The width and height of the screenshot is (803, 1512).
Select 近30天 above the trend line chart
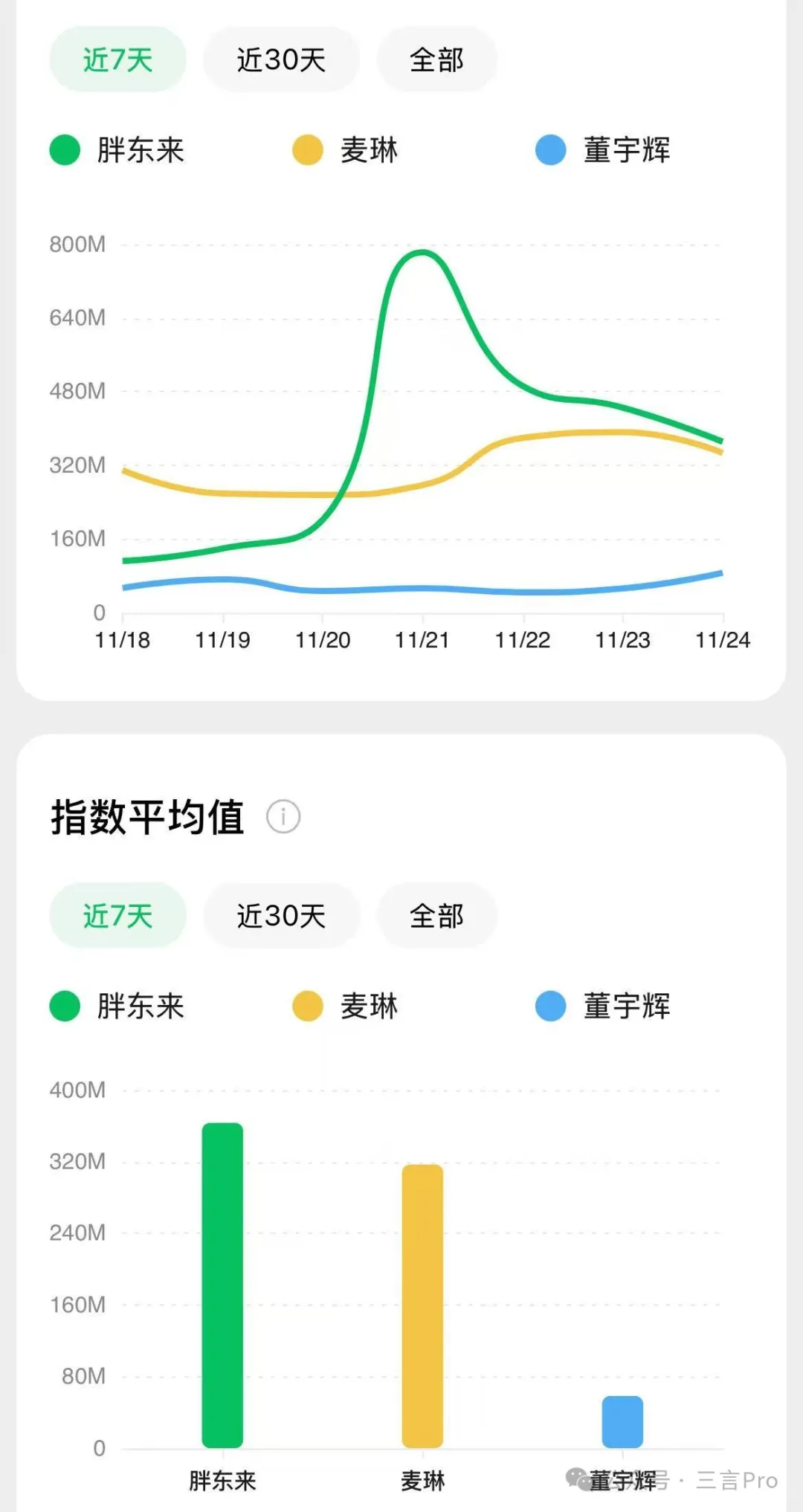pos(281,59)
